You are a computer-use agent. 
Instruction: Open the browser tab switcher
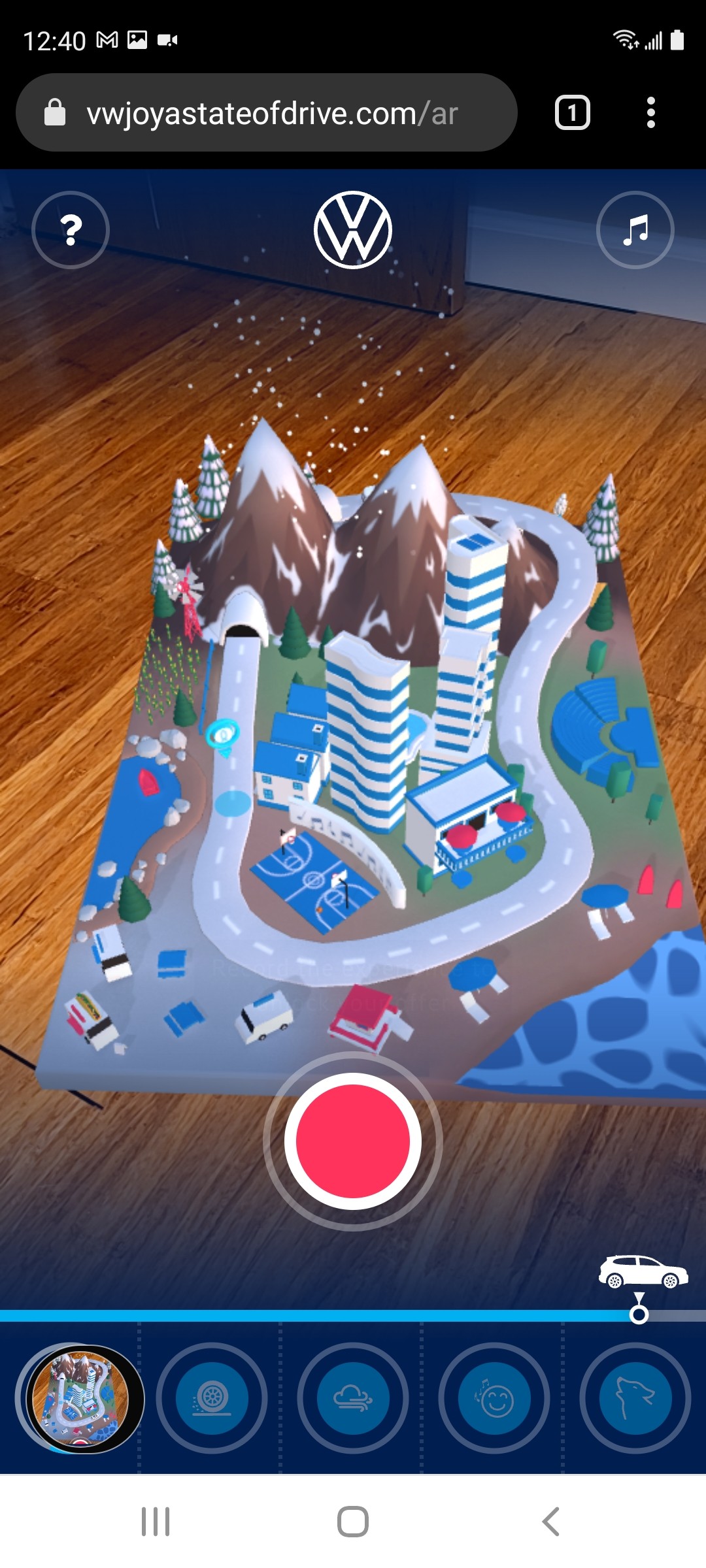click(x=573, y=113)
